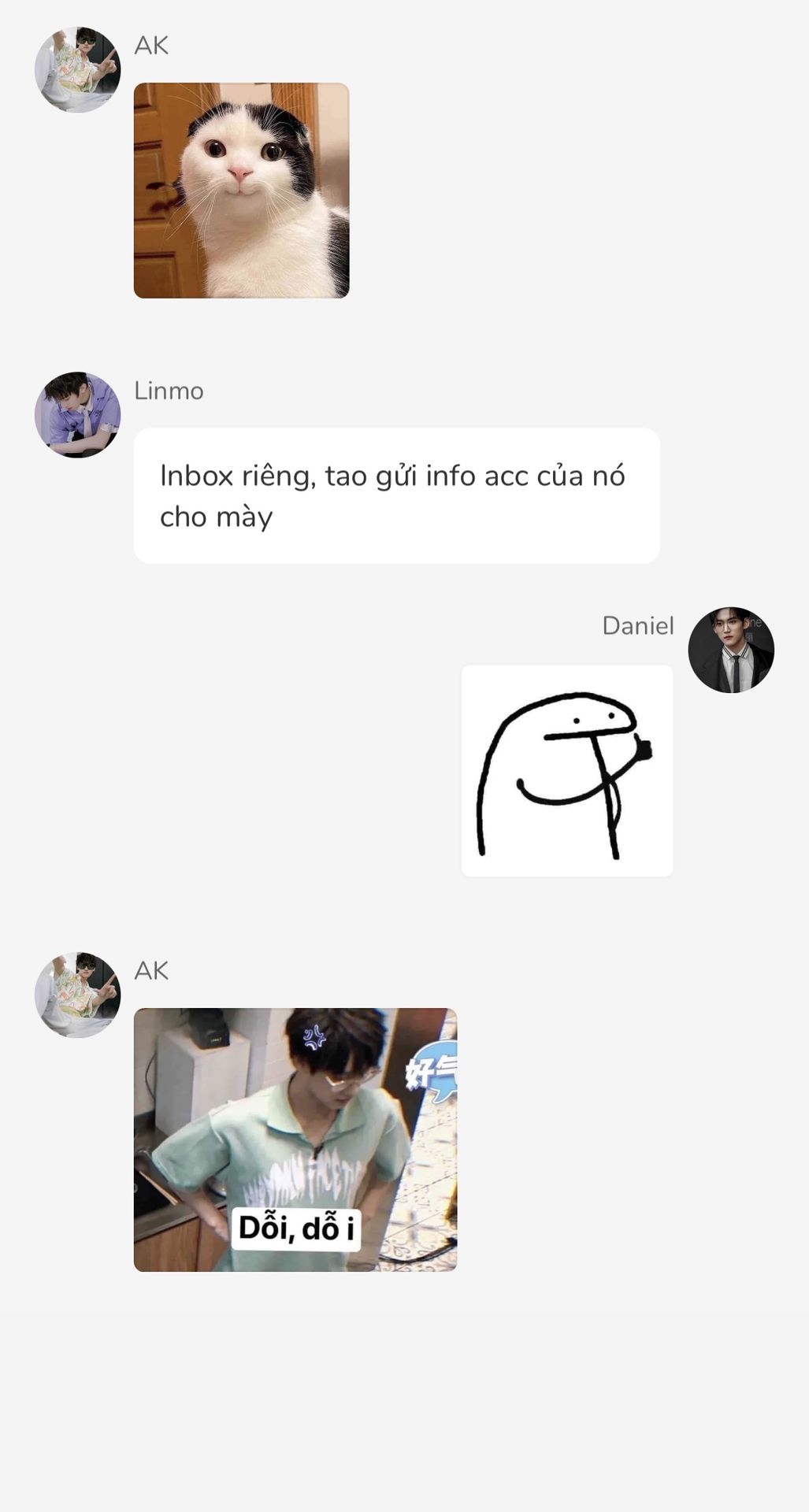Image resolution: width=809 pixels, height=1512 pixels.
Task: Tap Linmo's profile avatar
Action: pos(77,415)
